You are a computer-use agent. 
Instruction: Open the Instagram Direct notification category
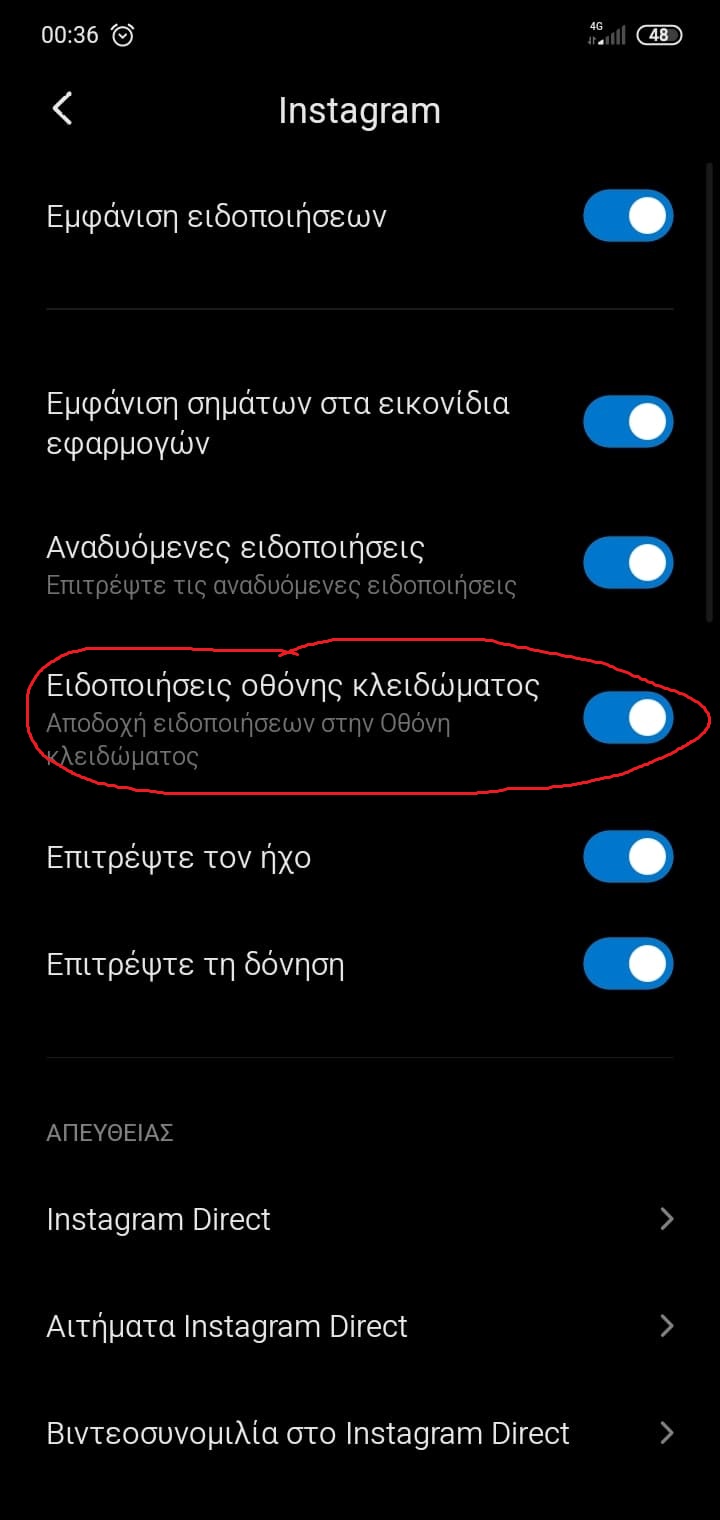click(x=360, y=1219)
